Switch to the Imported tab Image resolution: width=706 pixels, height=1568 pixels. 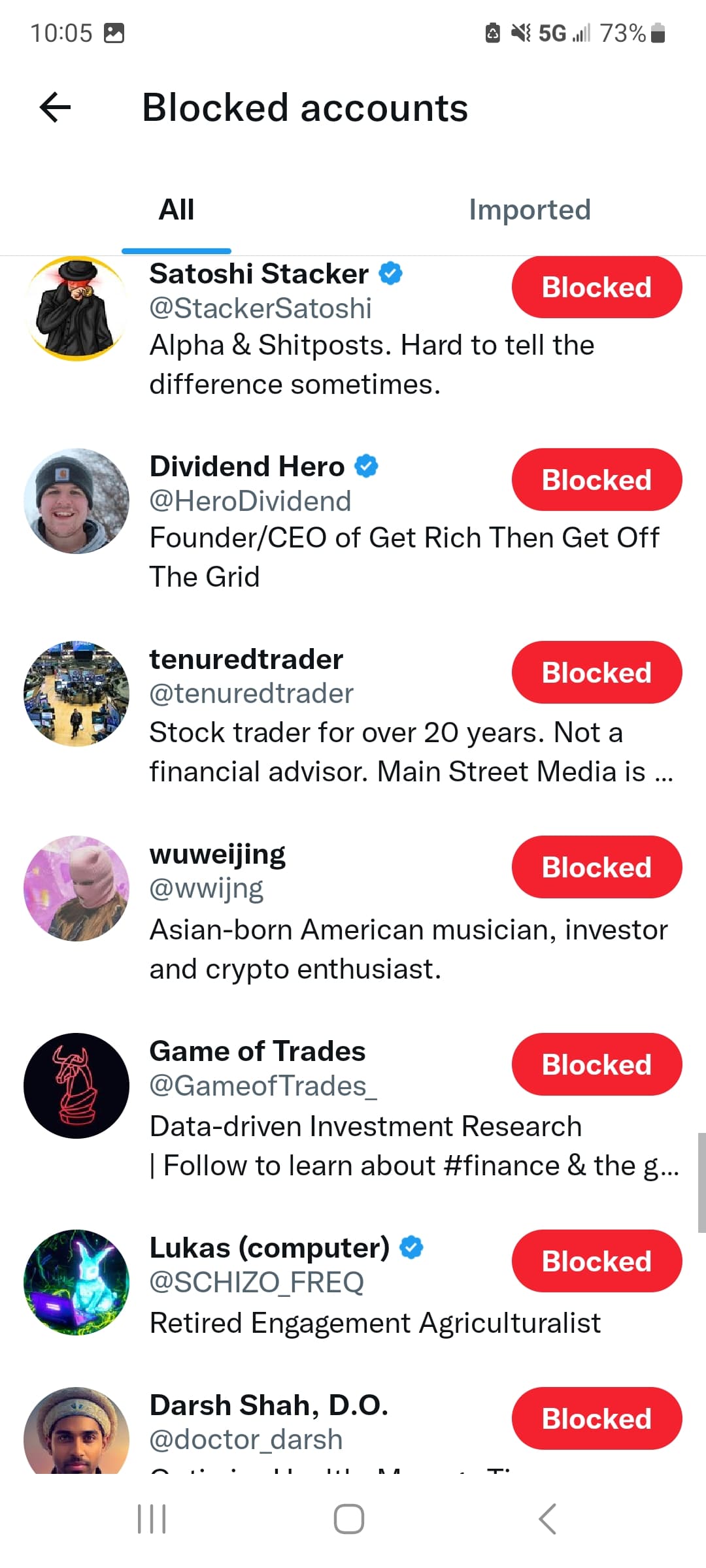529,210
